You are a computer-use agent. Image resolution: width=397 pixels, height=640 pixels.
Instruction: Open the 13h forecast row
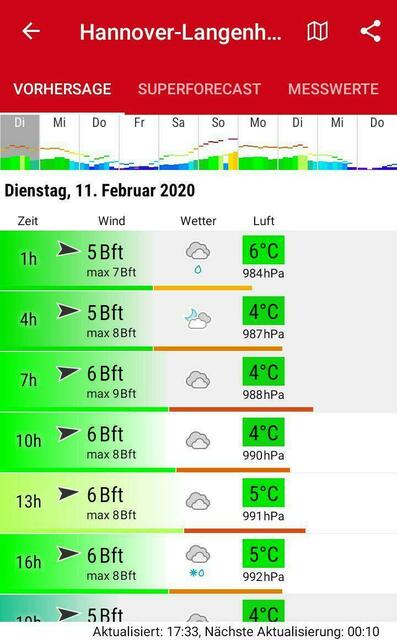tap(198, 503)
